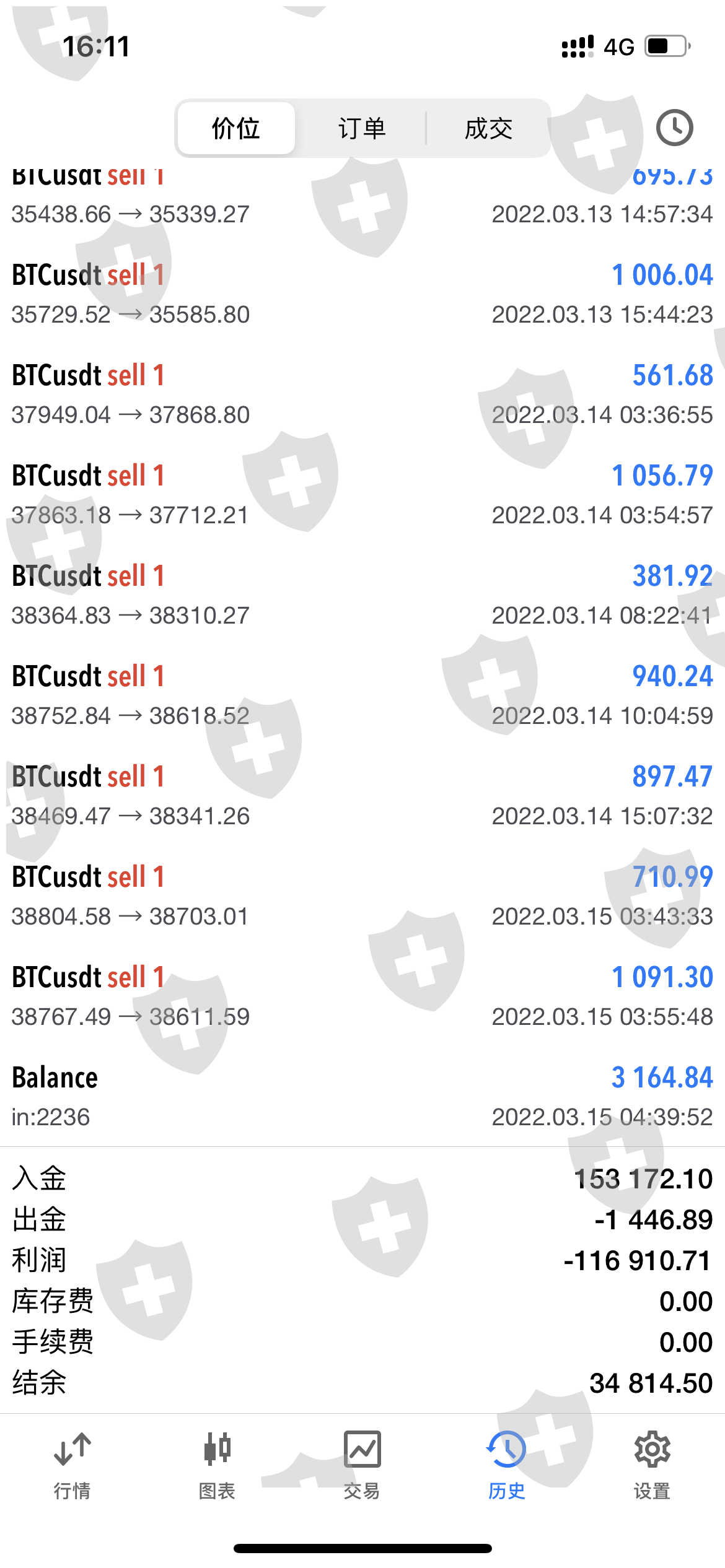Expand the BTCusdt sell trade with profit 710.99
The image size is (725, 1568).
point(362,896)
